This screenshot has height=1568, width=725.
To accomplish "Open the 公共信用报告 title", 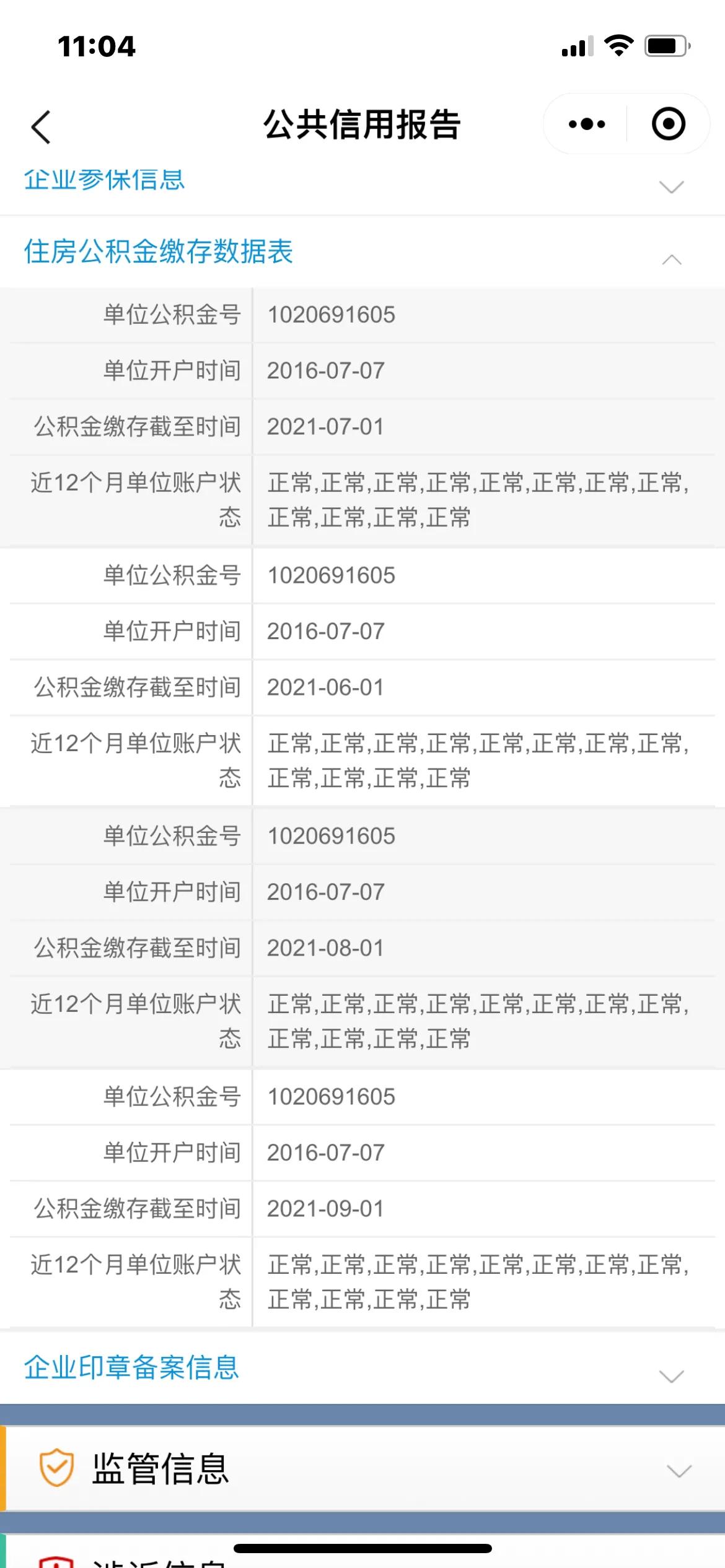I will click(x=362, y=123).
